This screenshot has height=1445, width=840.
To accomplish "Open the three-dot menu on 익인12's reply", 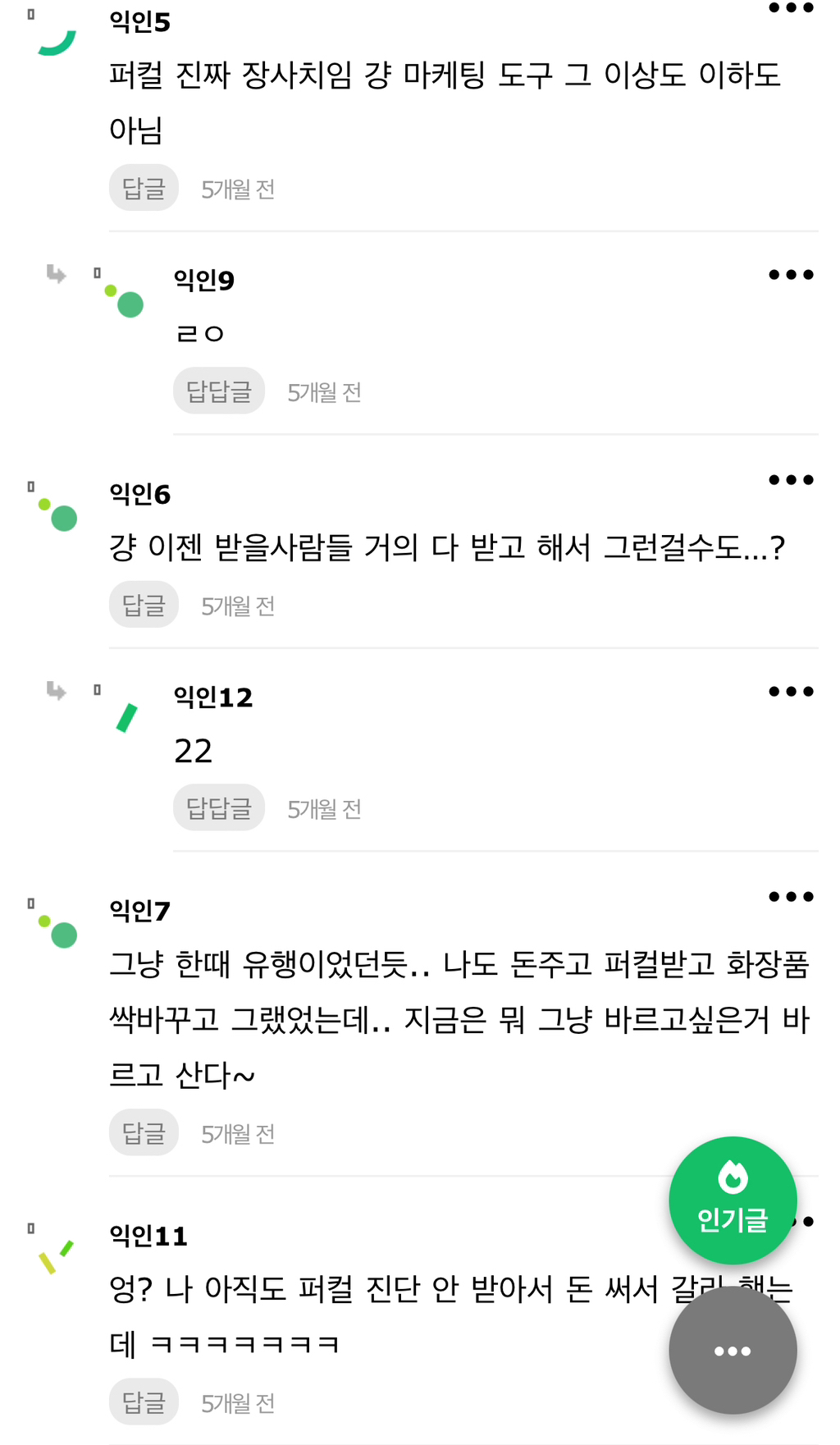I will (791, 691).
